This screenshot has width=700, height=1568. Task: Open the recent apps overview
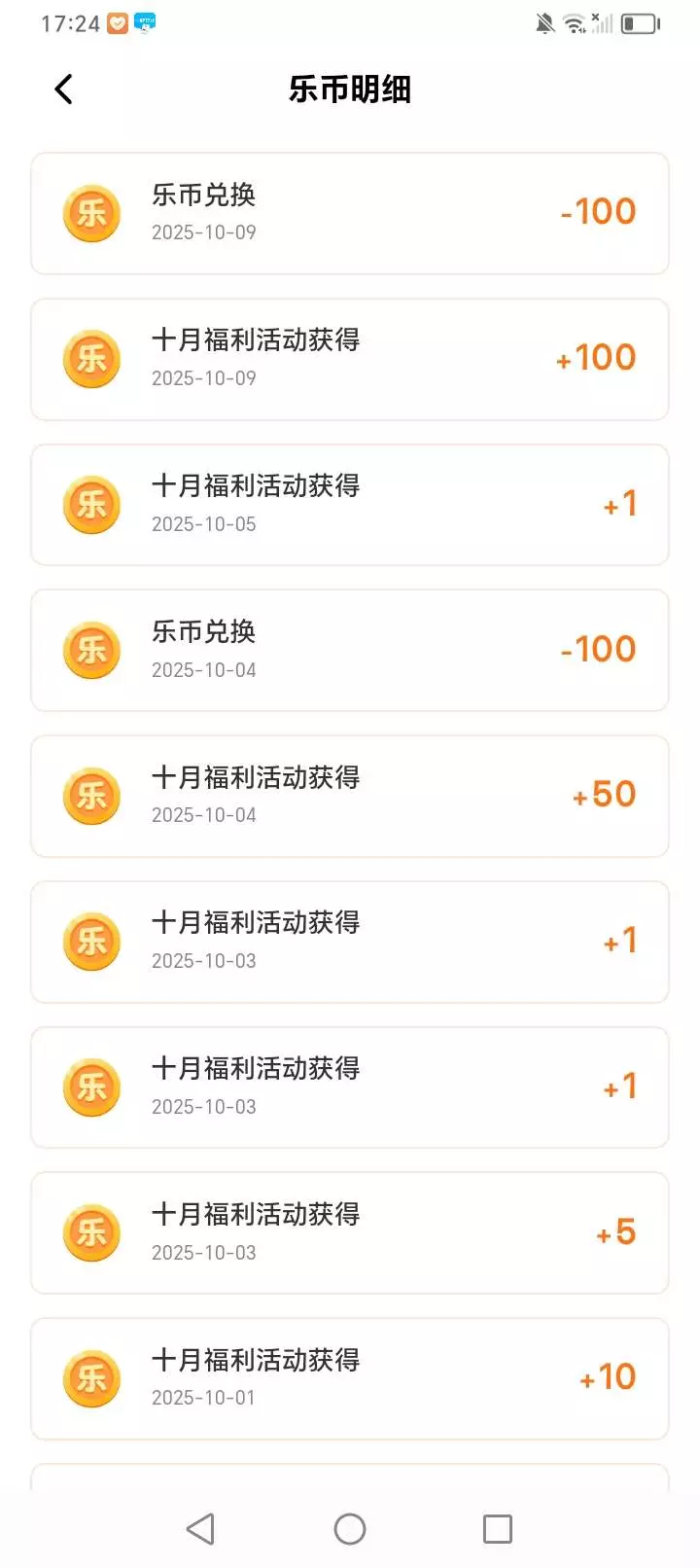coord(498,1529)
